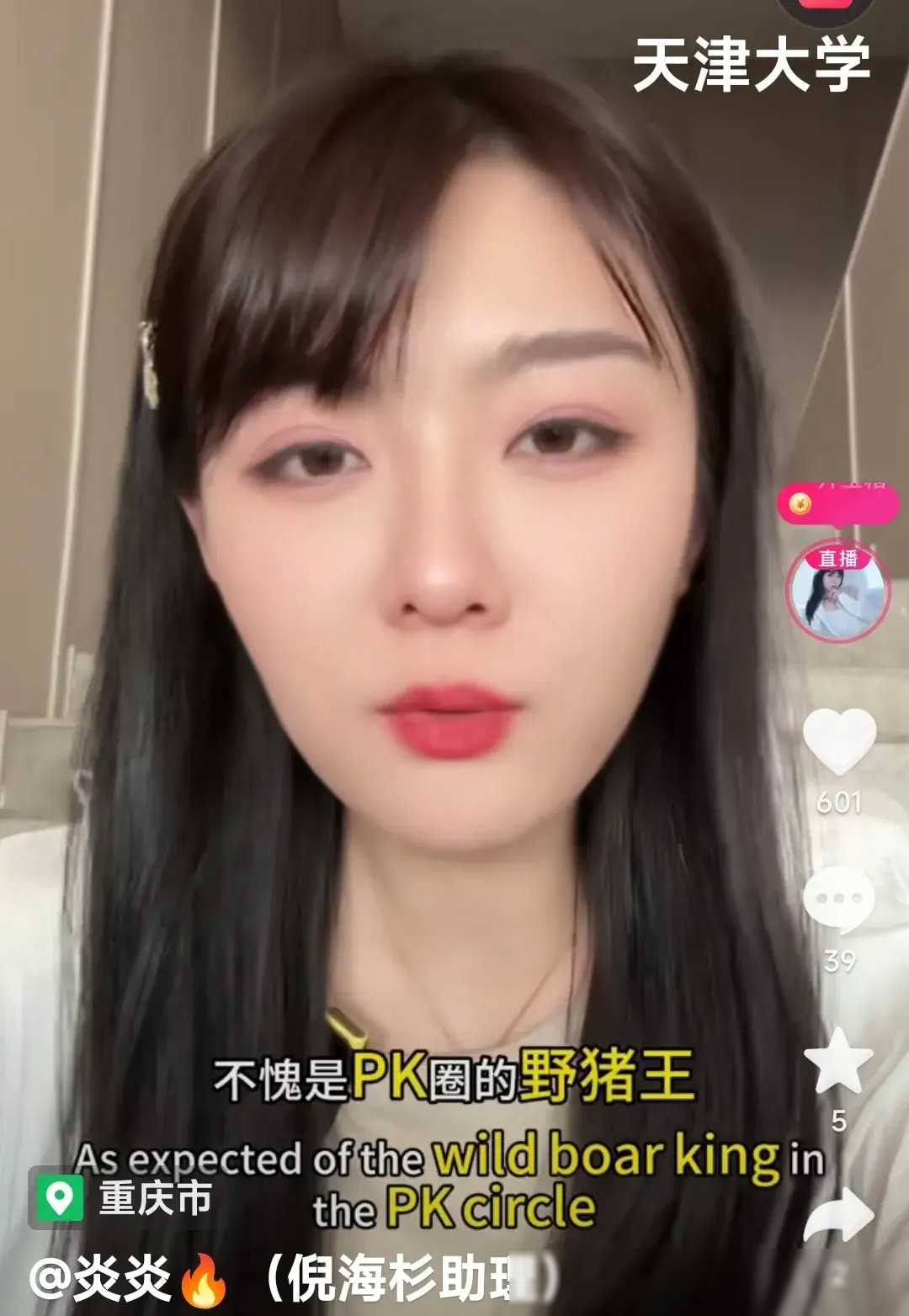Like this video with the heart icon
This screenshot has height=1316, width=909.
pos(838,741)
